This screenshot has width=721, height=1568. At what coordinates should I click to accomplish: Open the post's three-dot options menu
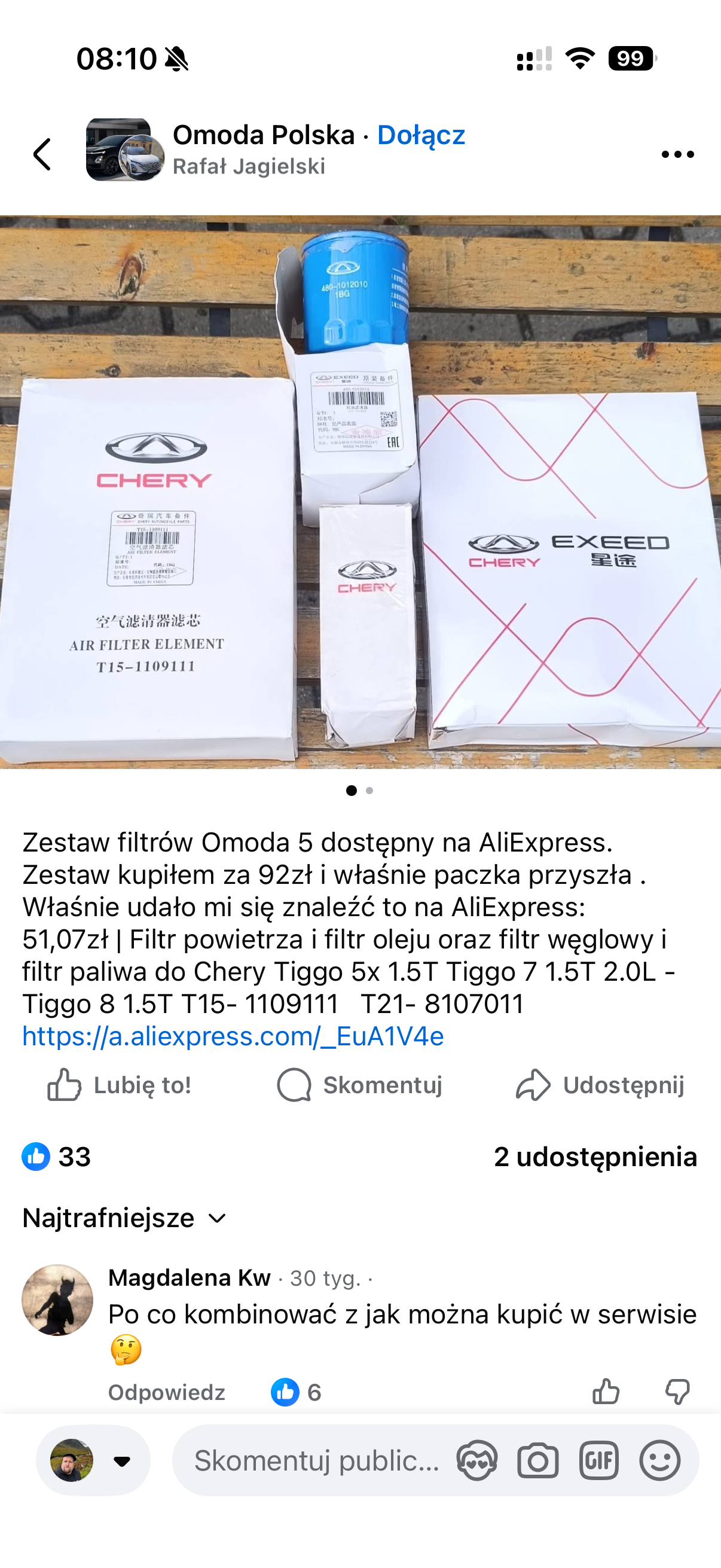pos(677,155)
